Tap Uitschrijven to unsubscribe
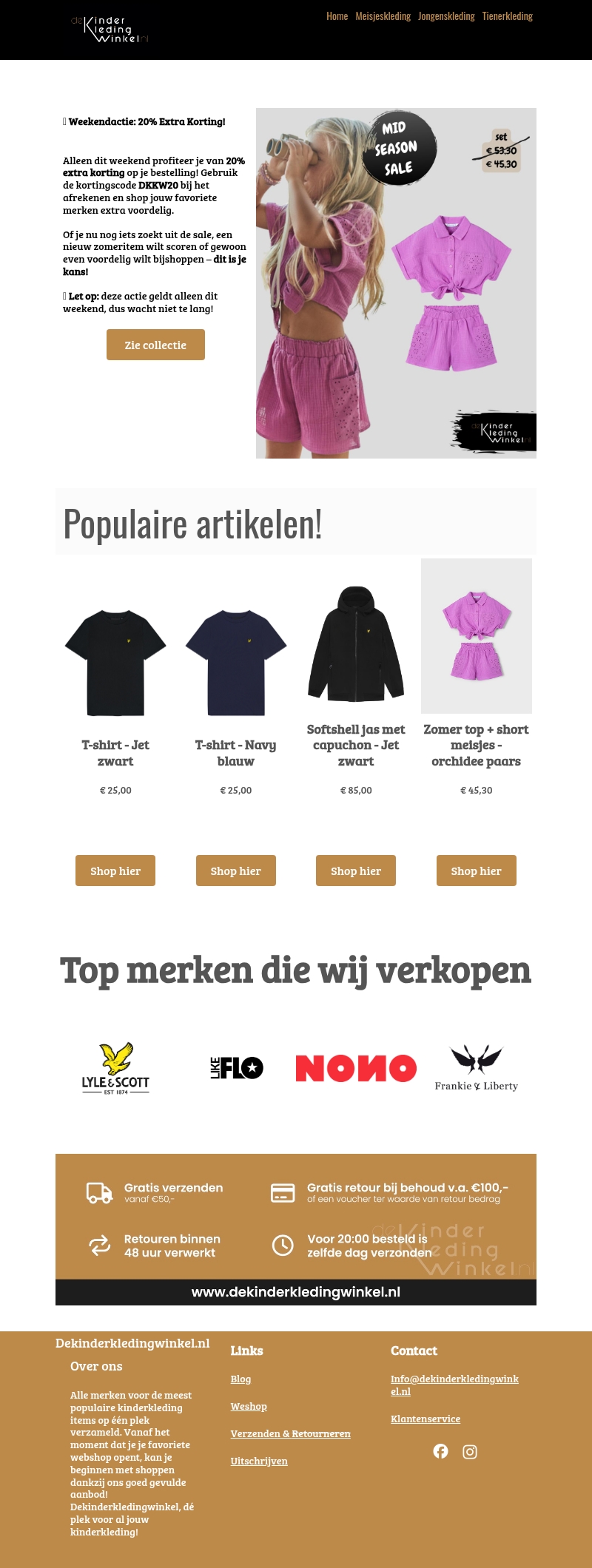592x1568 pixels. click(x=259, y=1461)
